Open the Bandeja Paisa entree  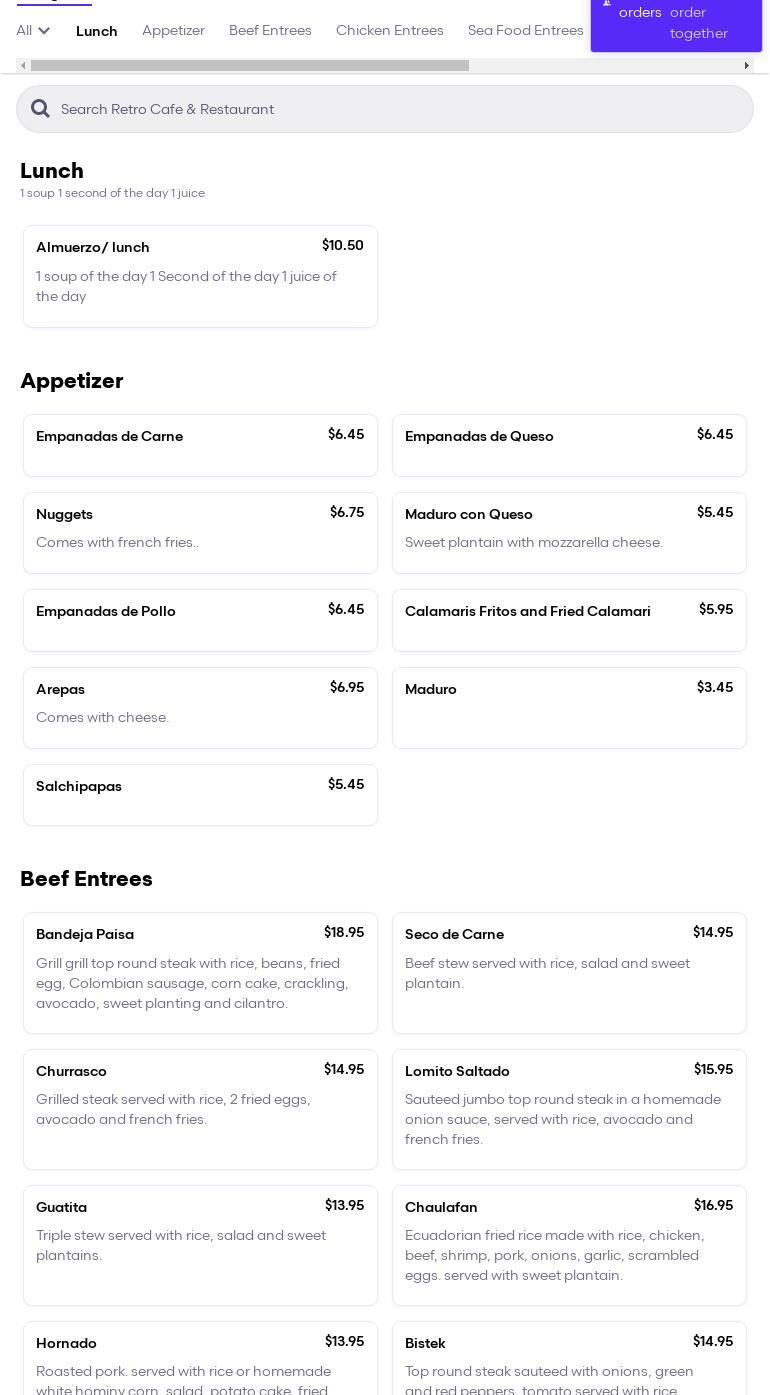click(200, 973)
